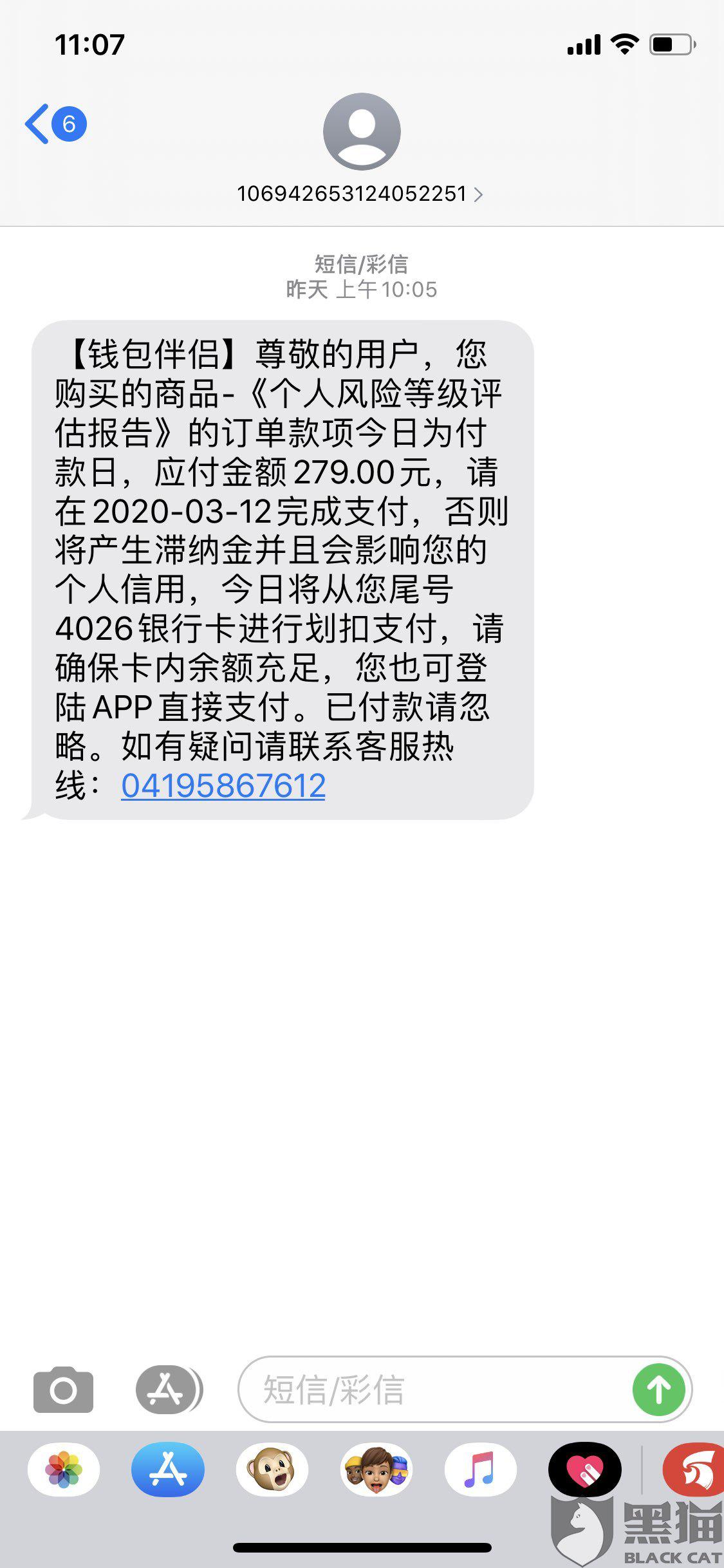
Task: Go back to the messages list
Action: pyautogui.click(x=55, y=124)
